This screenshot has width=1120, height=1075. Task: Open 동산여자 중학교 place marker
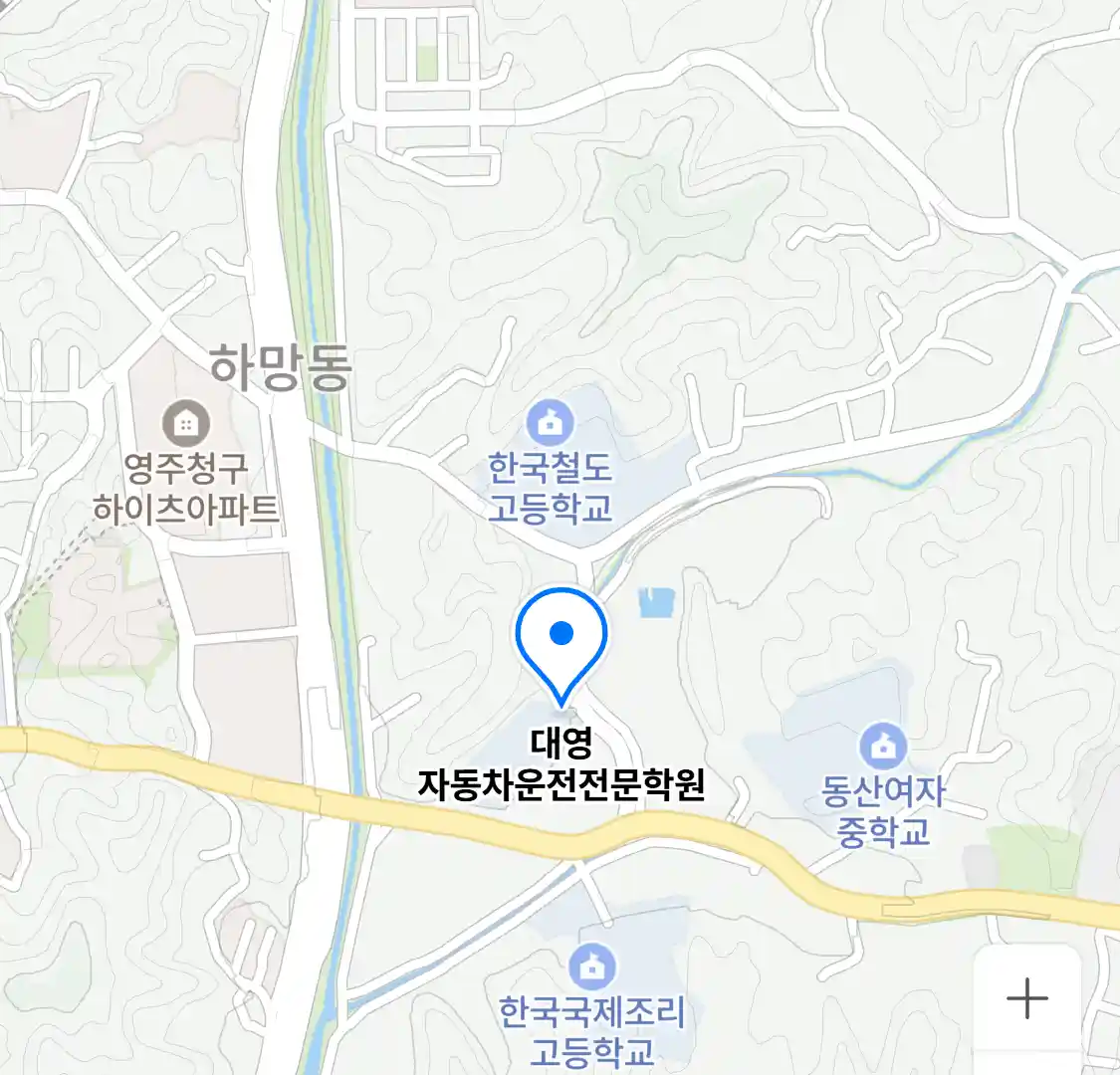[882, 747]
